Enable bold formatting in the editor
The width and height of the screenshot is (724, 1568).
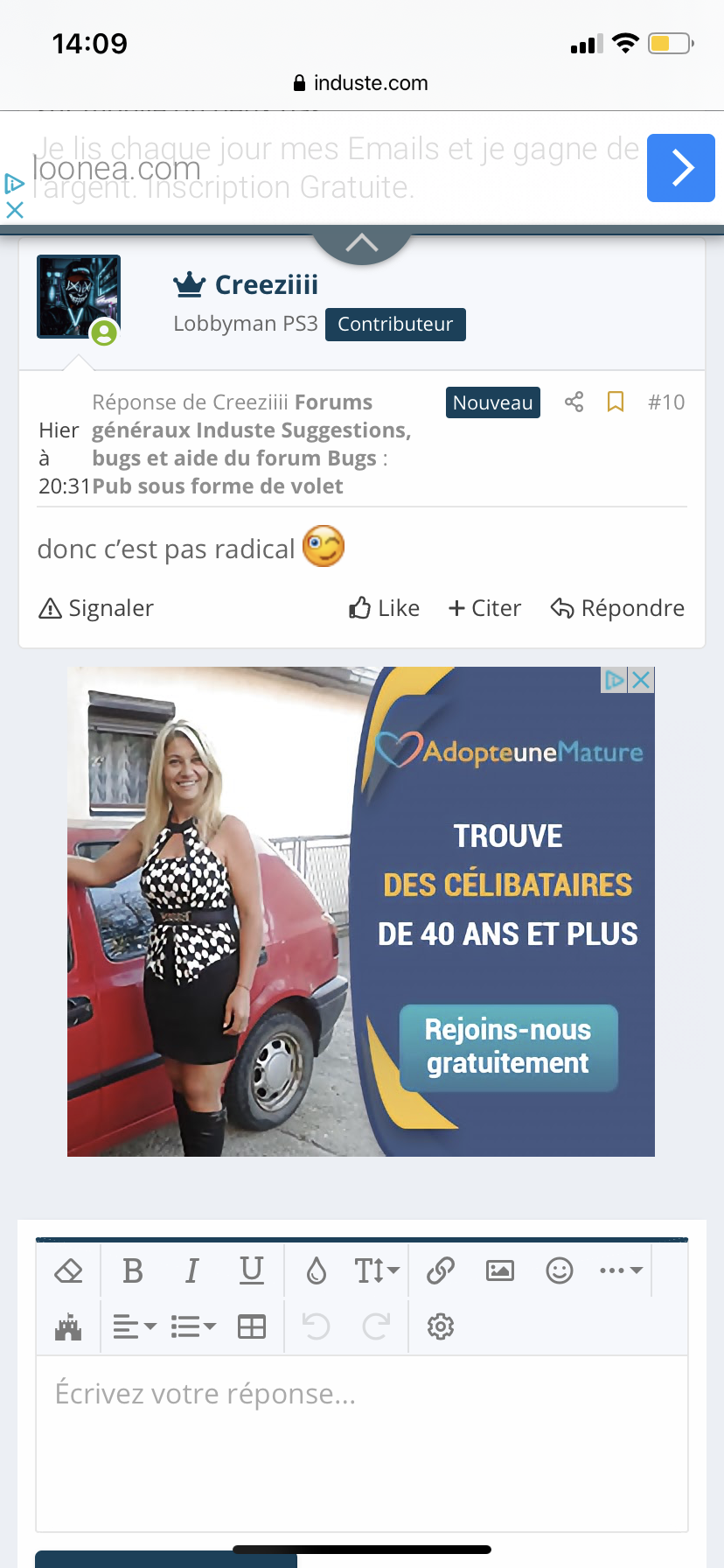(x=133, y=1270)
